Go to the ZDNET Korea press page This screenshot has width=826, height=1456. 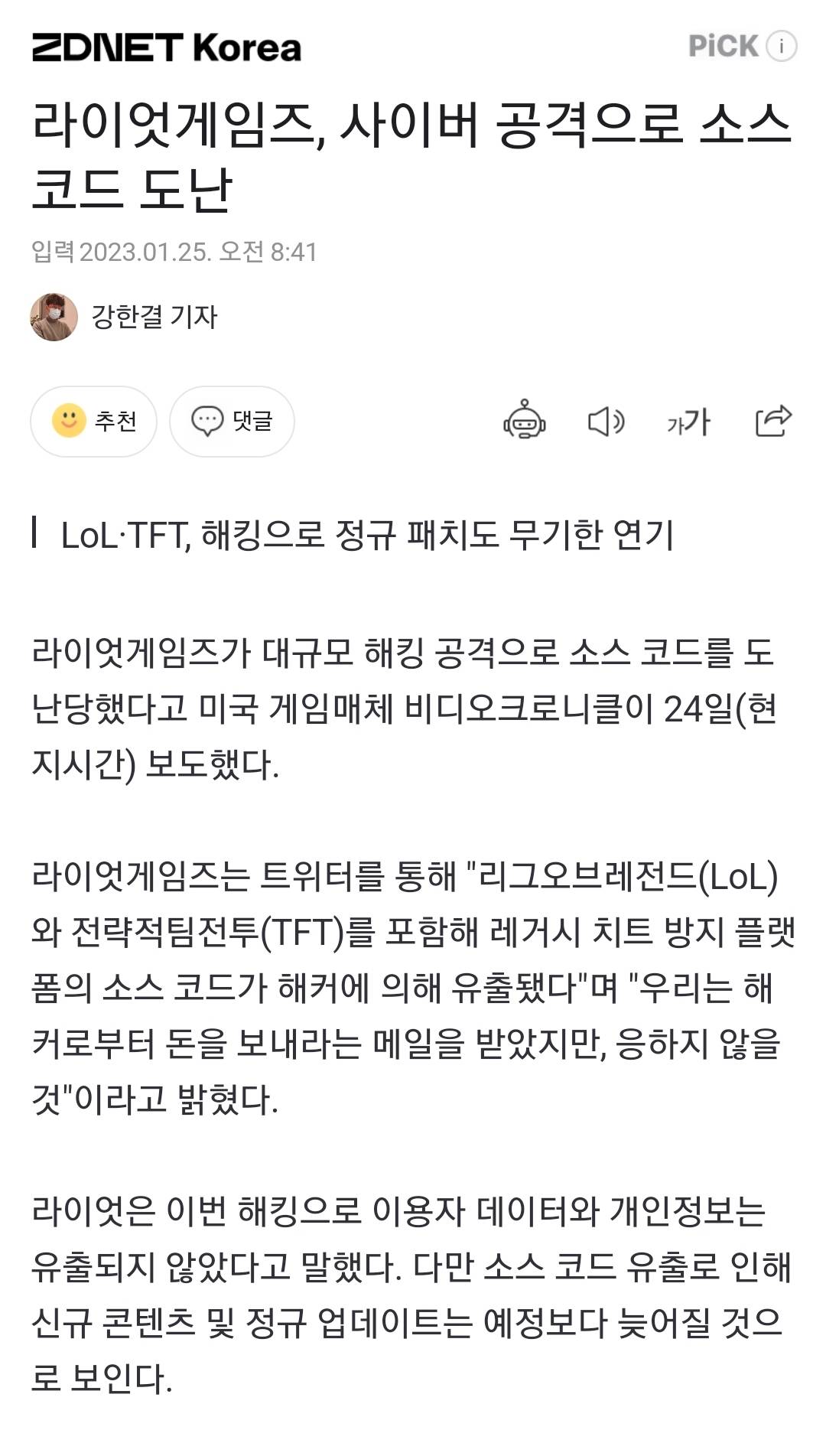pos(166,47)
